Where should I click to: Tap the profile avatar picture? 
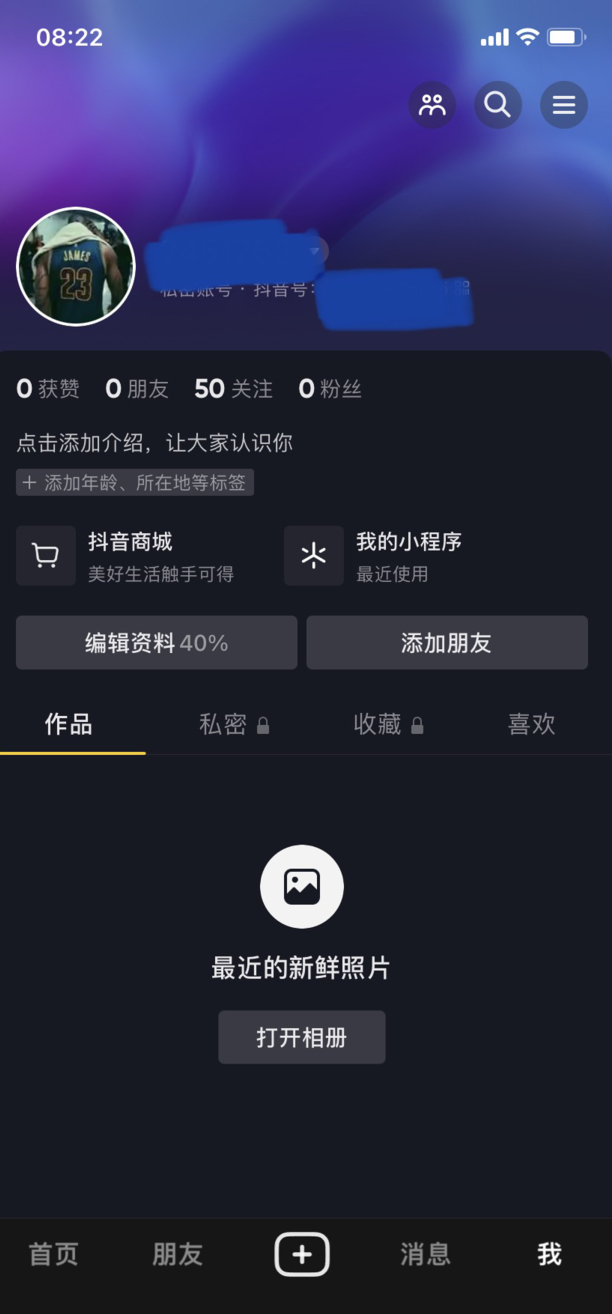[x=76, y=266]
